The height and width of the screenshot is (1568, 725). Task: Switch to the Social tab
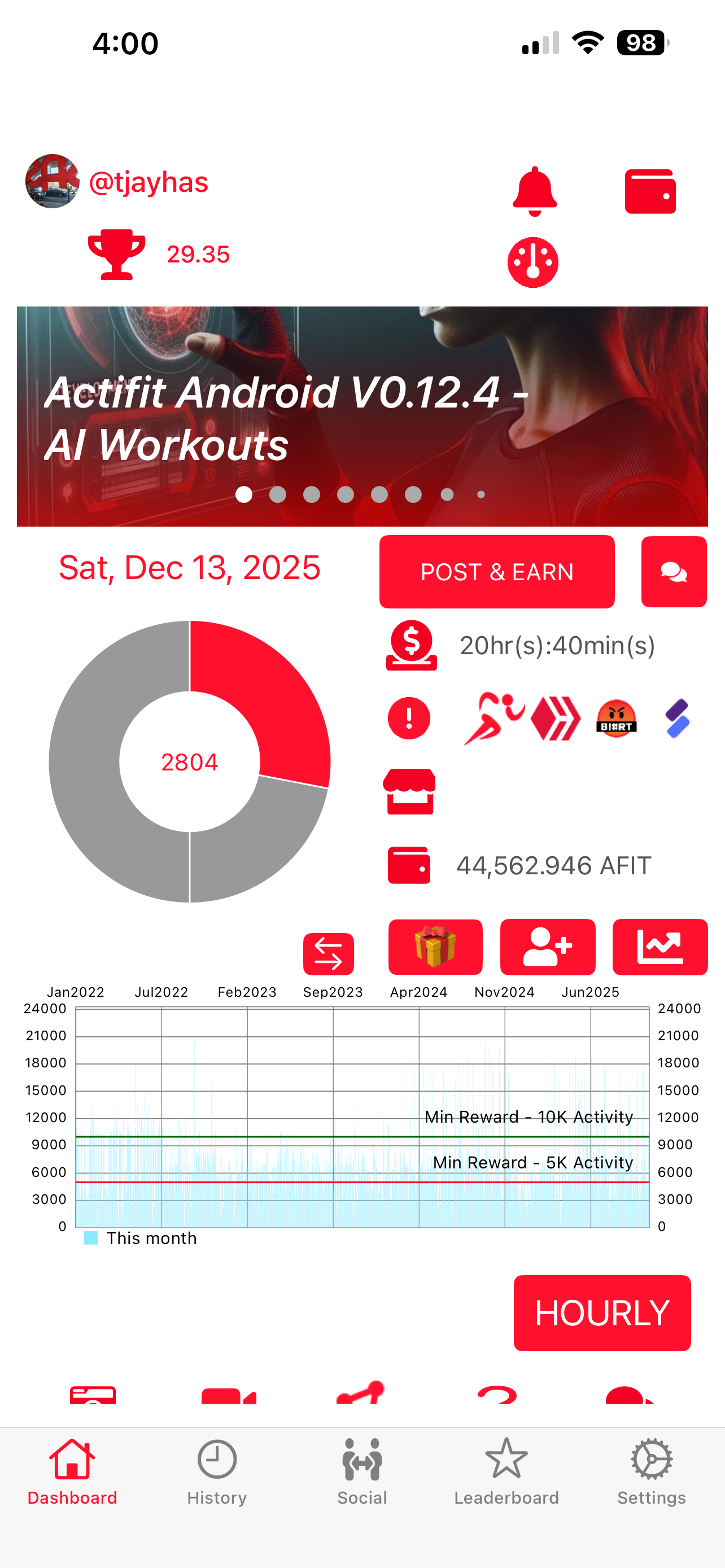pos(362,1472)
